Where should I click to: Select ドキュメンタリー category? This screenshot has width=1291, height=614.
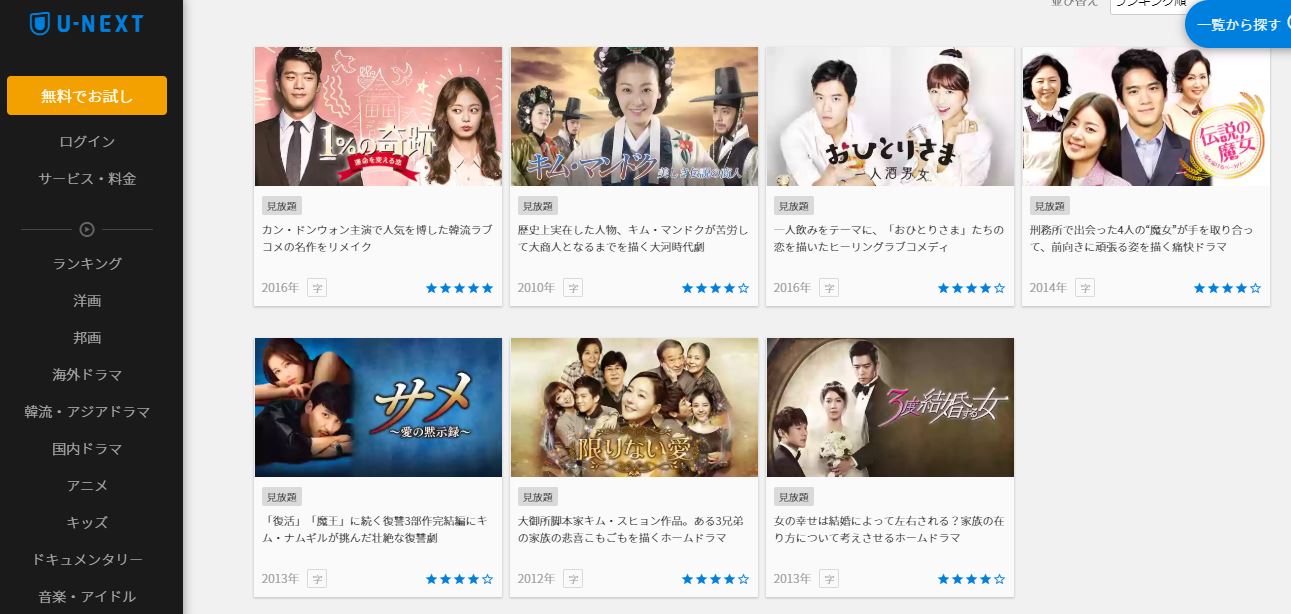[x=87, y=560]
